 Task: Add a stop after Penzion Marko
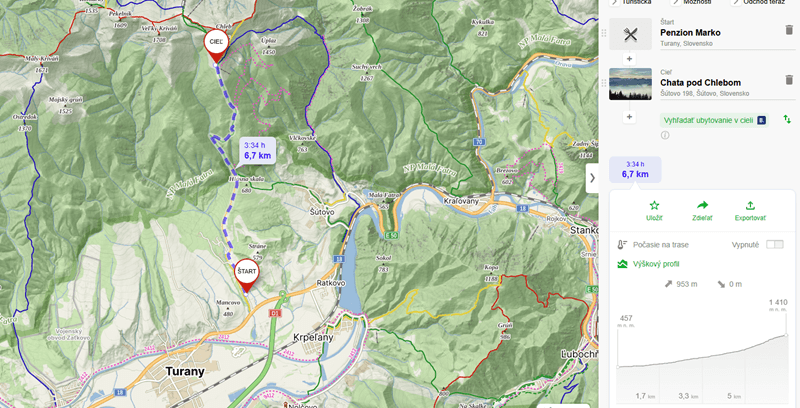pyautogui.click(x=629, y=59)
